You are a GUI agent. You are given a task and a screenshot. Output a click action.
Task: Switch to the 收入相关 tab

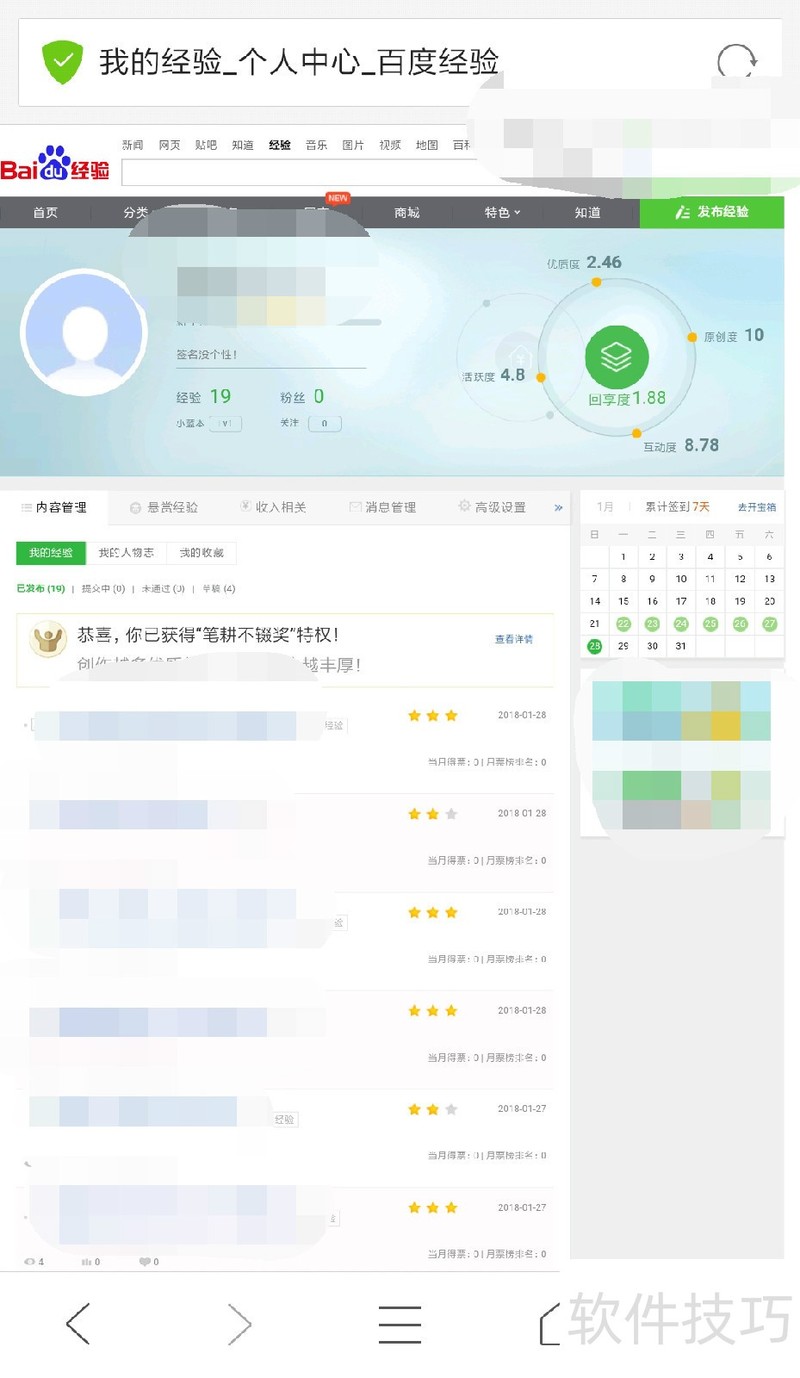(273, 507)
